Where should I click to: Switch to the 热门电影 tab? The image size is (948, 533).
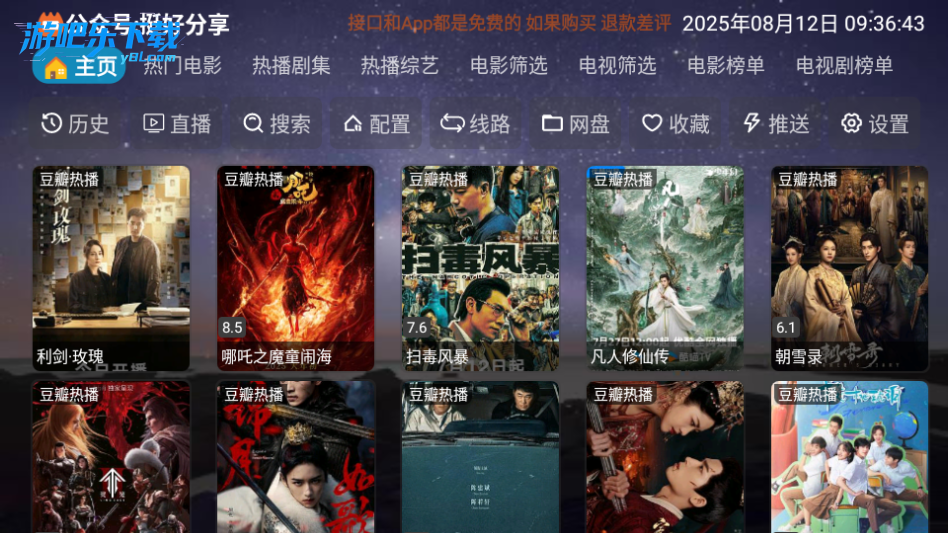coord(182,66)
